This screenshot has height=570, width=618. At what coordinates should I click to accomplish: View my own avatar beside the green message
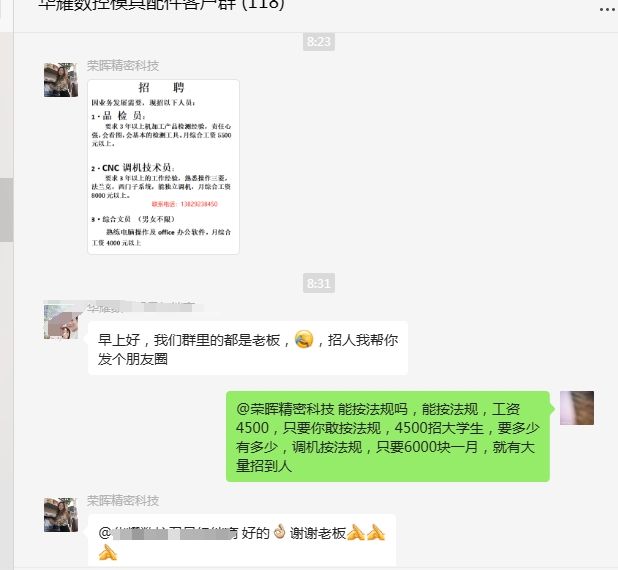coord(576,407)
